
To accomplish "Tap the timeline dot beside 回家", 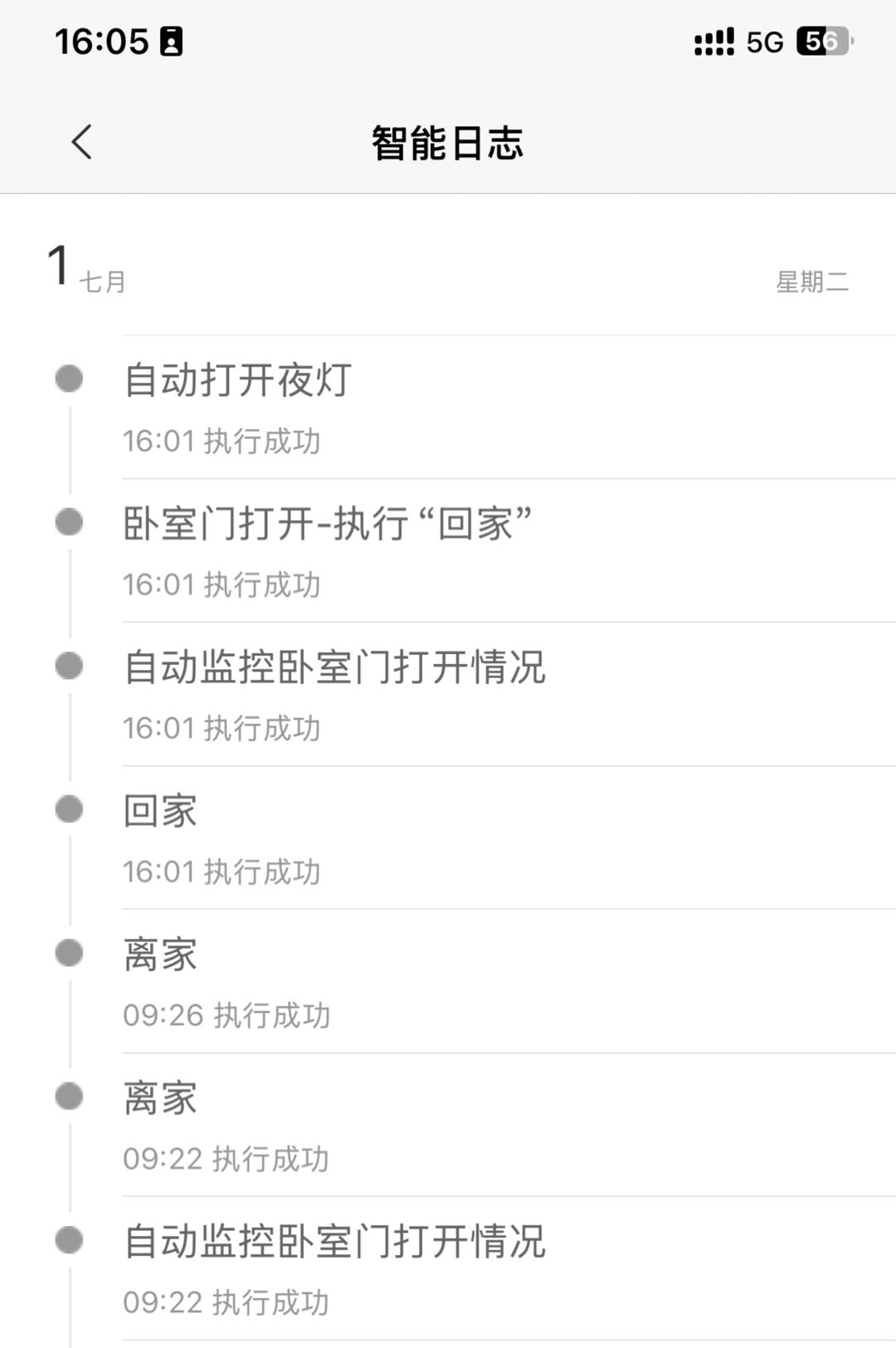I will [x=70, y=808].
